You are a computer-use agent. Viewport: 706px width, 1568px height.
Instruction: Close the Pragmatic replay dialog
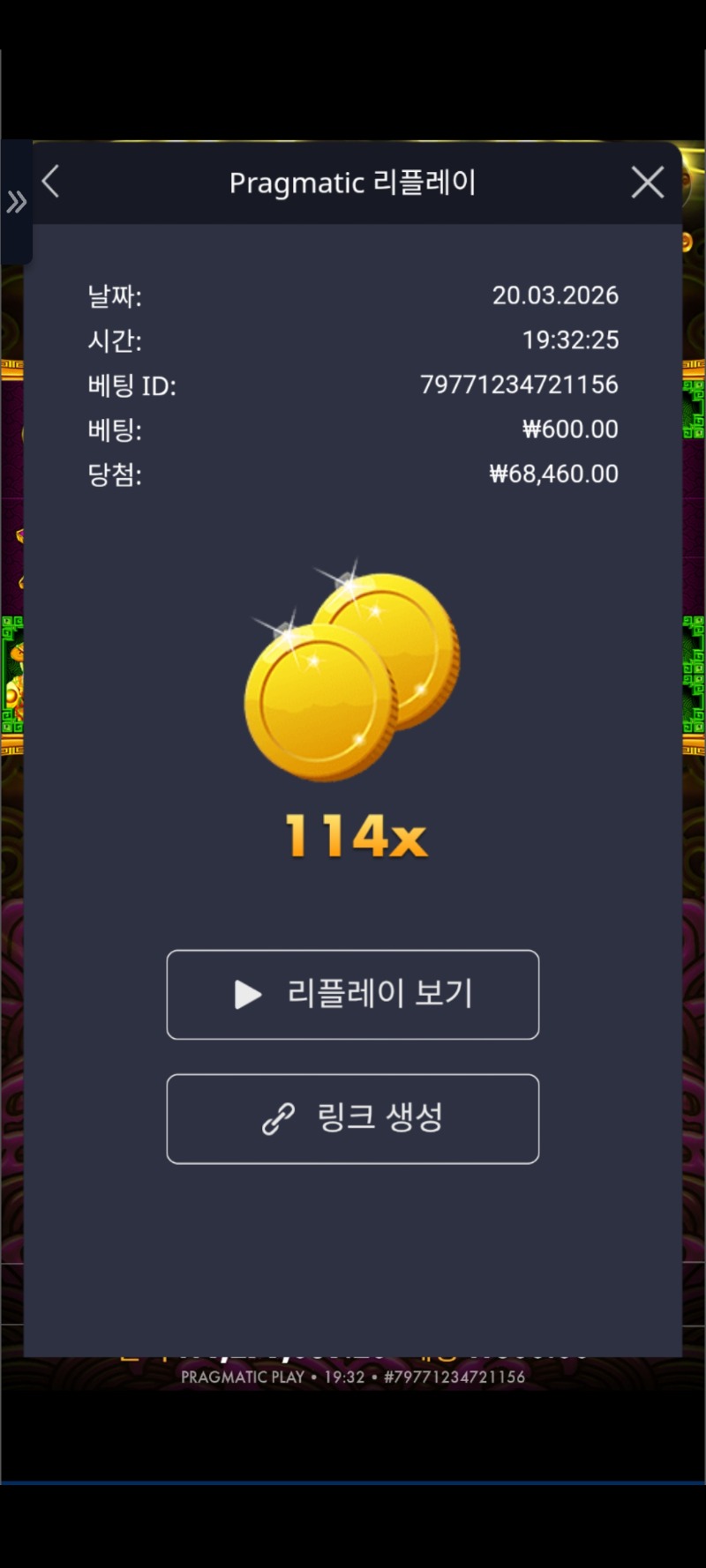click(x=647, y=183)
